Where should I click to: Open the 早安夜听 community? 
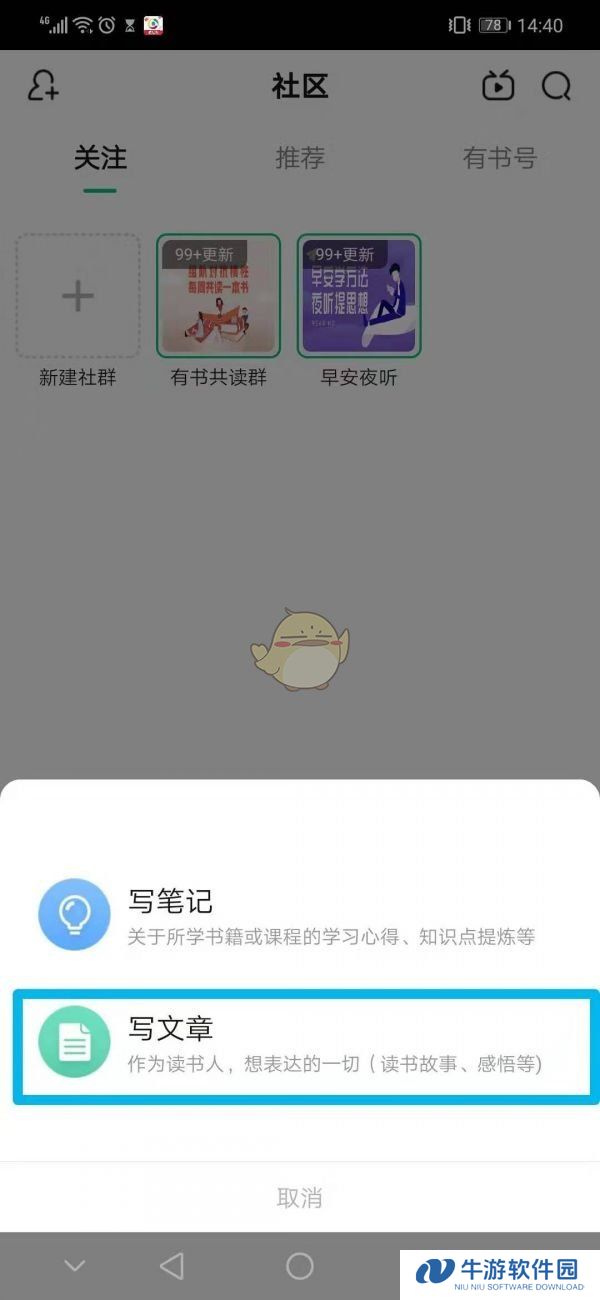(x=359, y=297)
